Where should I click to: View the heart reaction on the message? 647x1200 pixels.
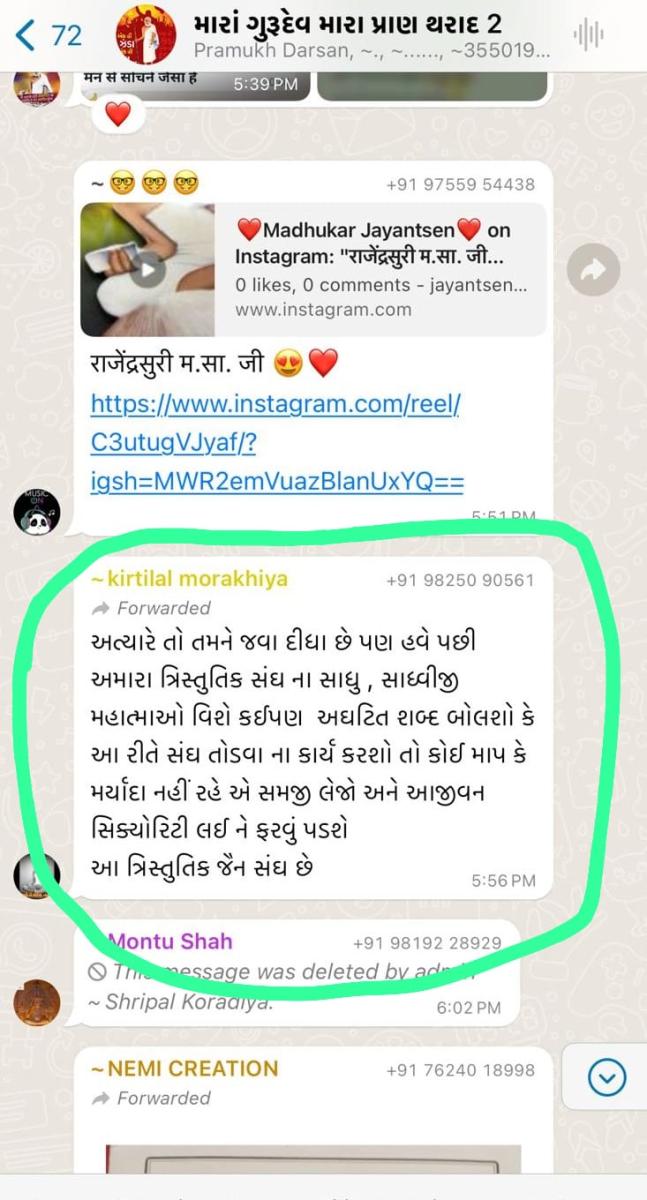point(118,114)
